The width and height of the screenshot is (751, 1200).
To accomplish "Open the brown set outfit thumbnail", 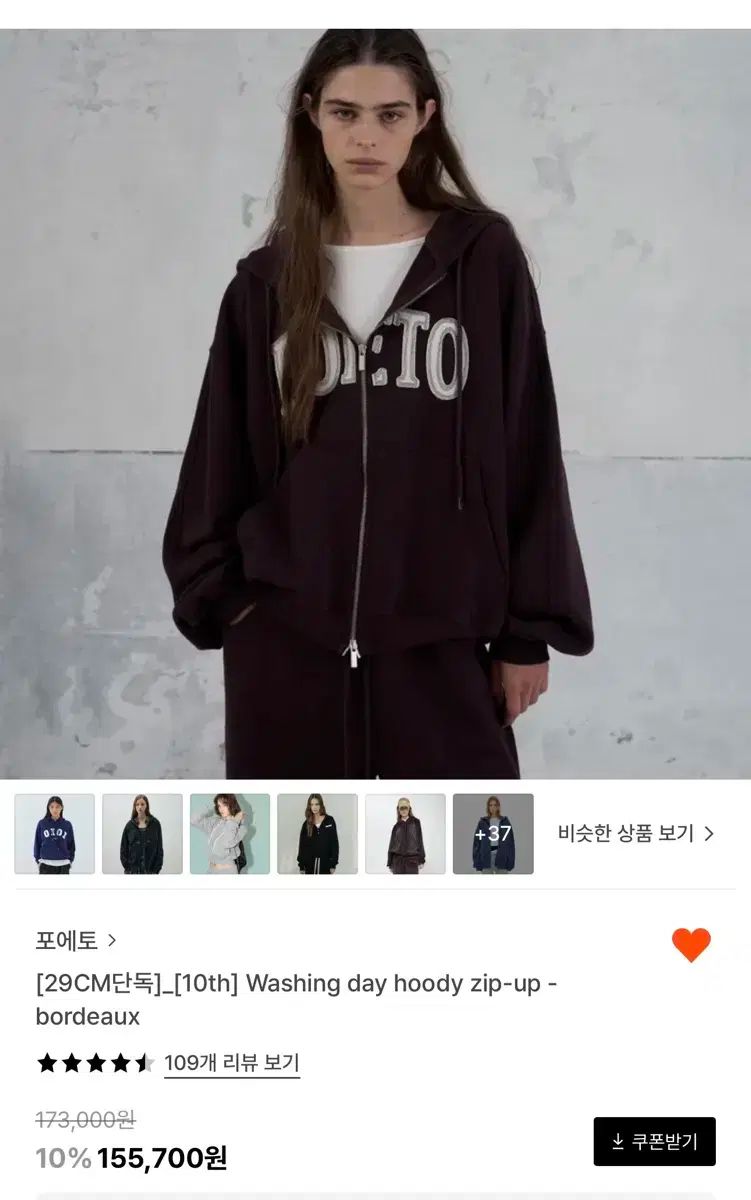I will tap(405, 834).
